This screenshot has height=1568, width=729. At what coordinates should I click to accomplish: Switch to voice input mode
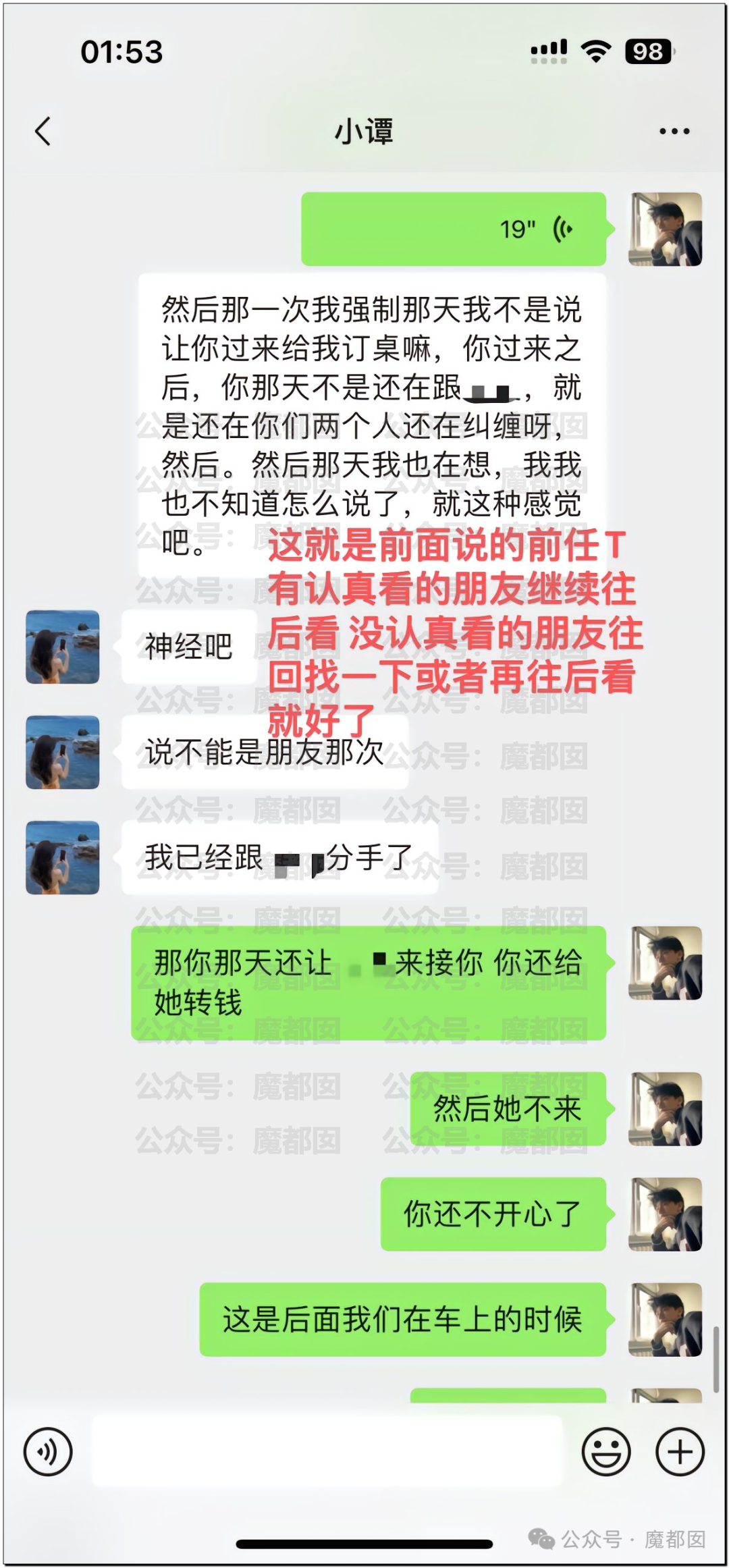click(48, 1451)
